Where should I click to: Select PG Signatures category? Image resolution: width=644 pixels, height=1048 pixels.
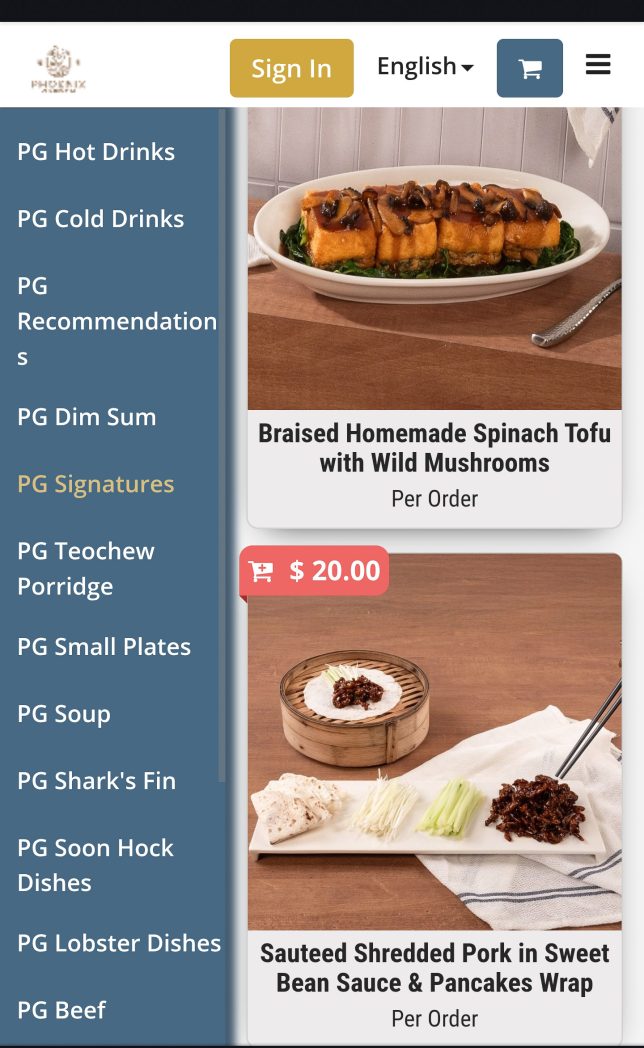[96, 484]
